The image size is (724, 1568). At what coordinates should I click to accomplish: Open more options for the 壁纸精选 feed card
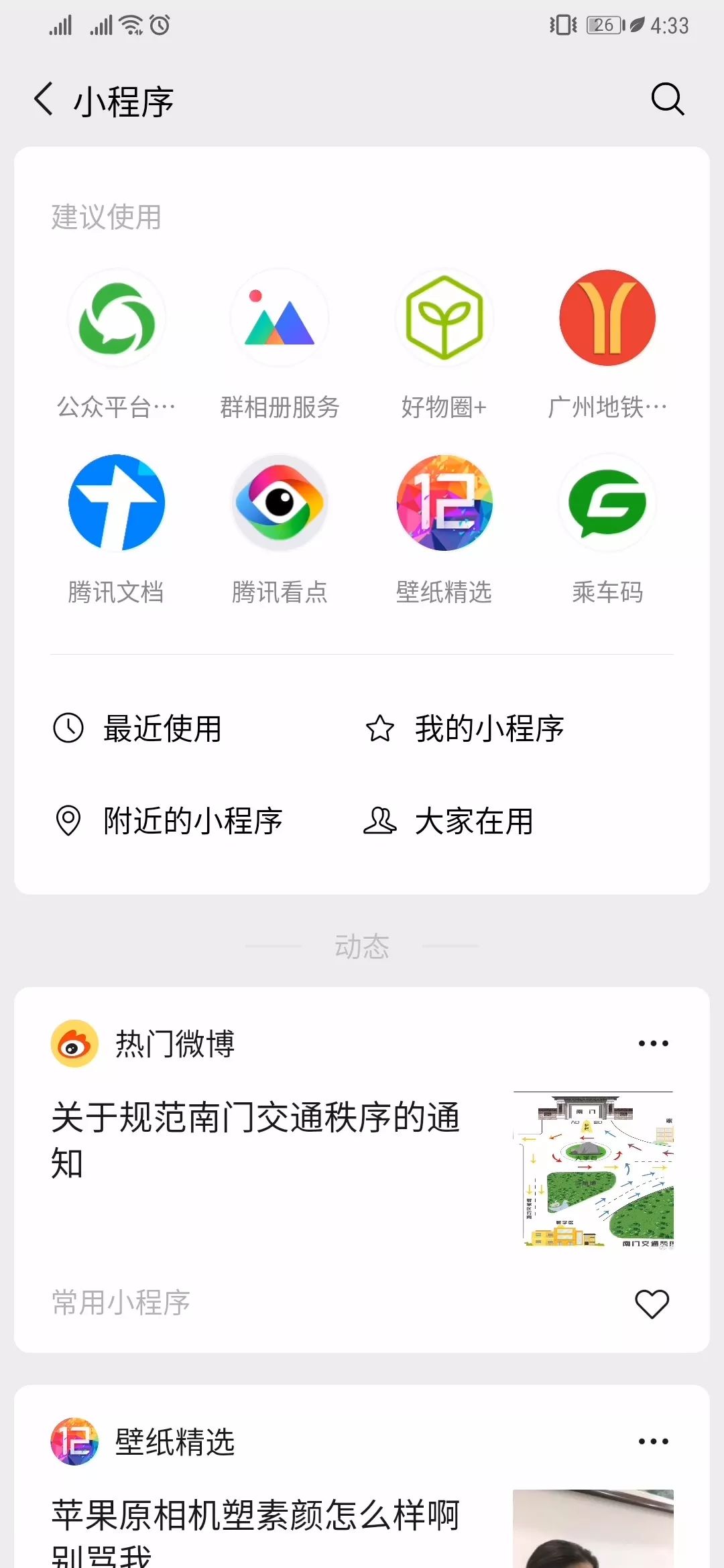pyautogui.click(x=653, y=1441)
